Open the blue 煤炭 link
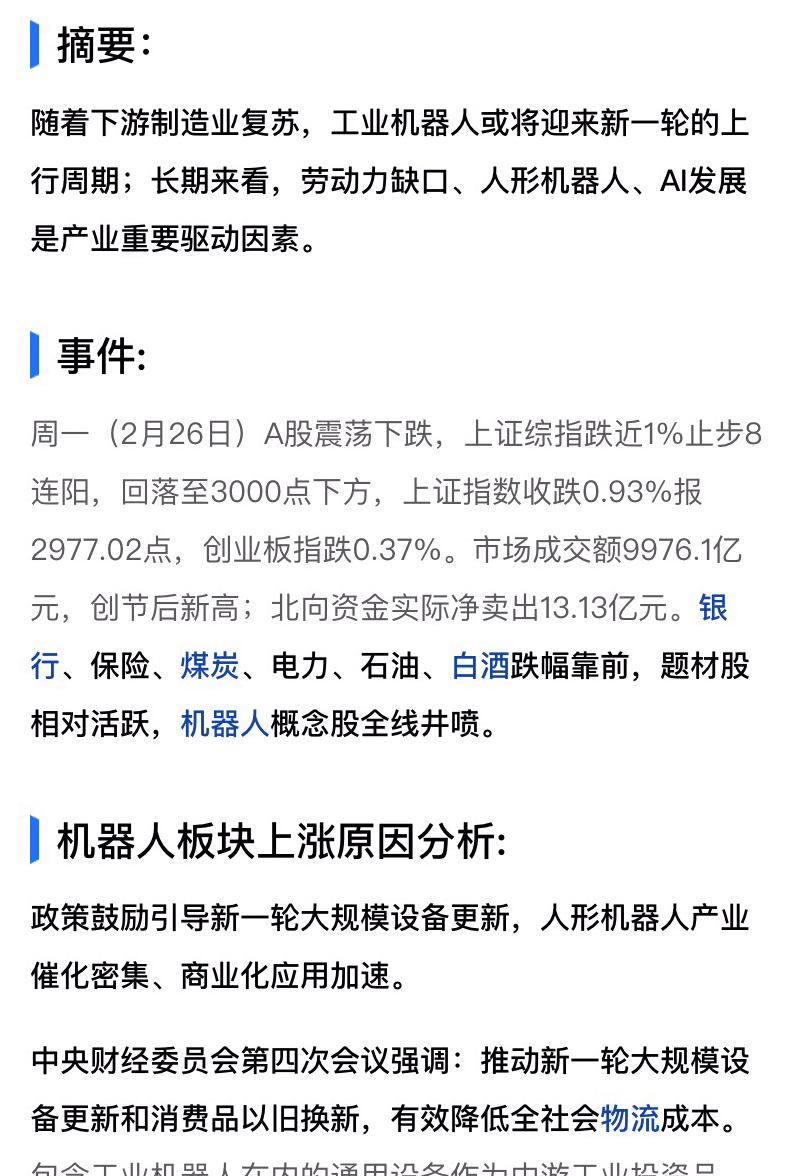The width and height of the screenshot is (802, 1176). [x=210, y=665]
